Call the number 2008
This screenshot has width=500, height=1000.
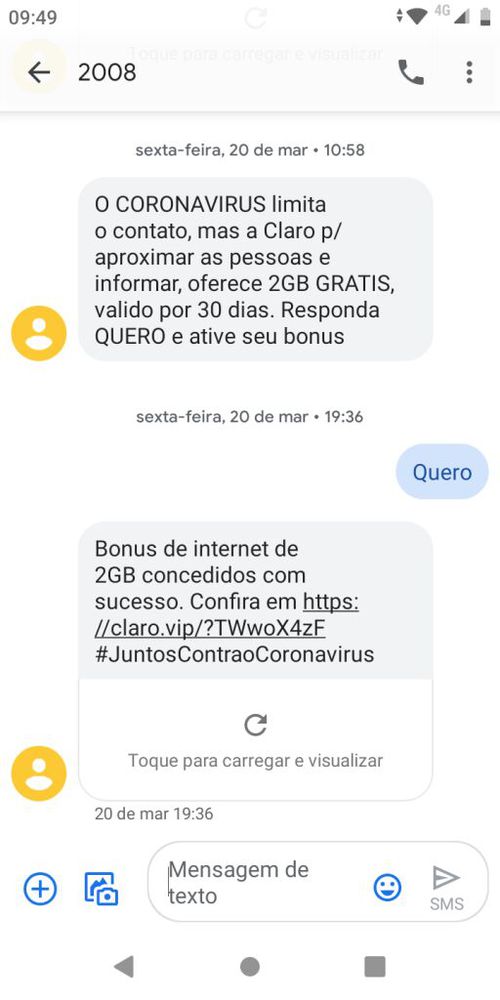coord(411,73)
